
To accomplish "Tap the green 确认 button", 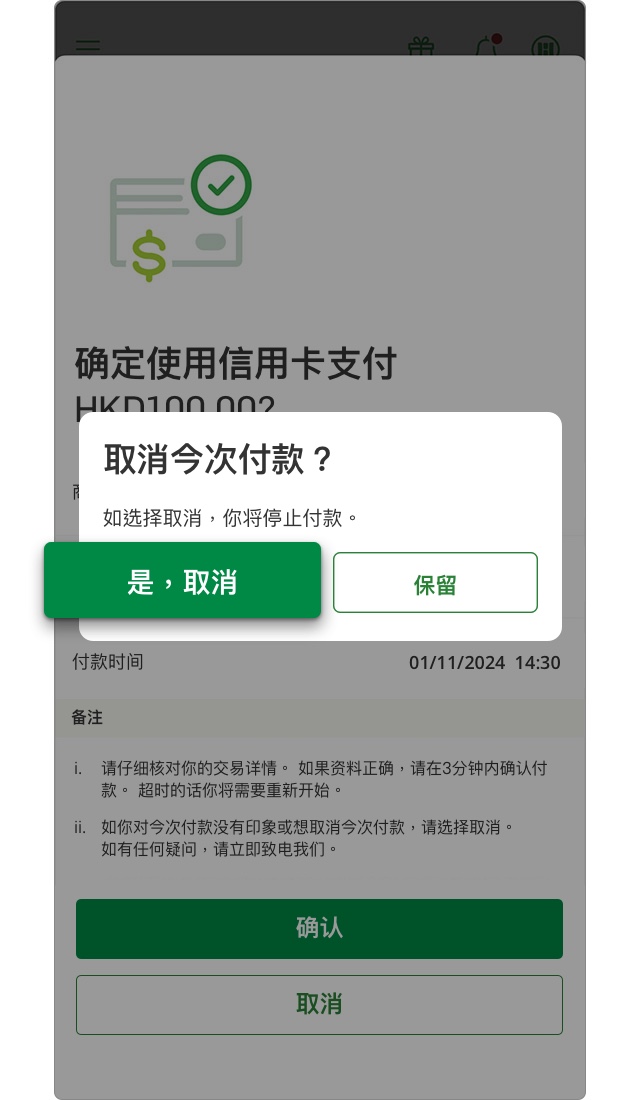I will click(319, 929).
